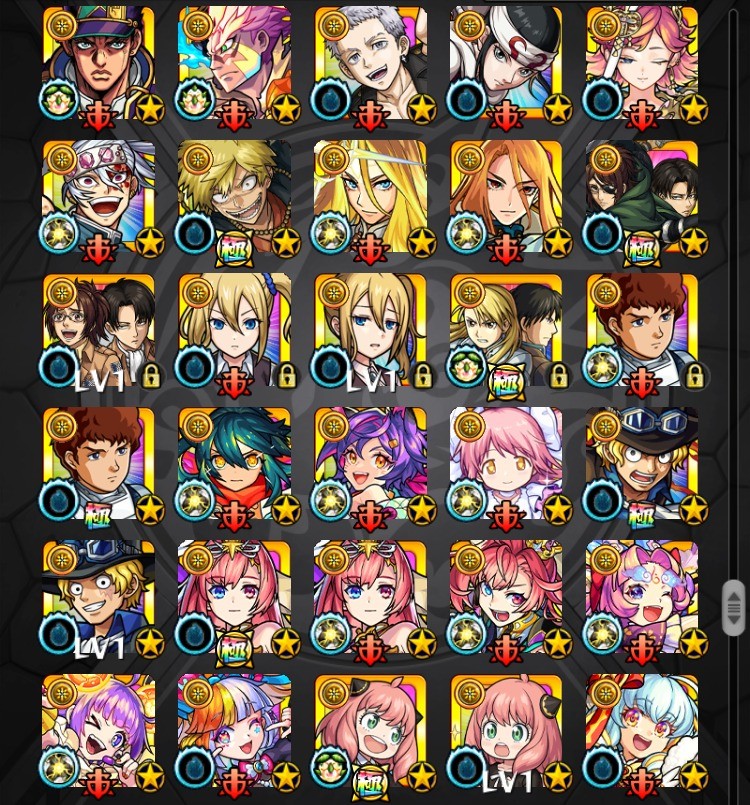This screenshot has height=805, width=750.
Task: Select the locked LV1 duo with glasses
Action: tap(98, 330)
